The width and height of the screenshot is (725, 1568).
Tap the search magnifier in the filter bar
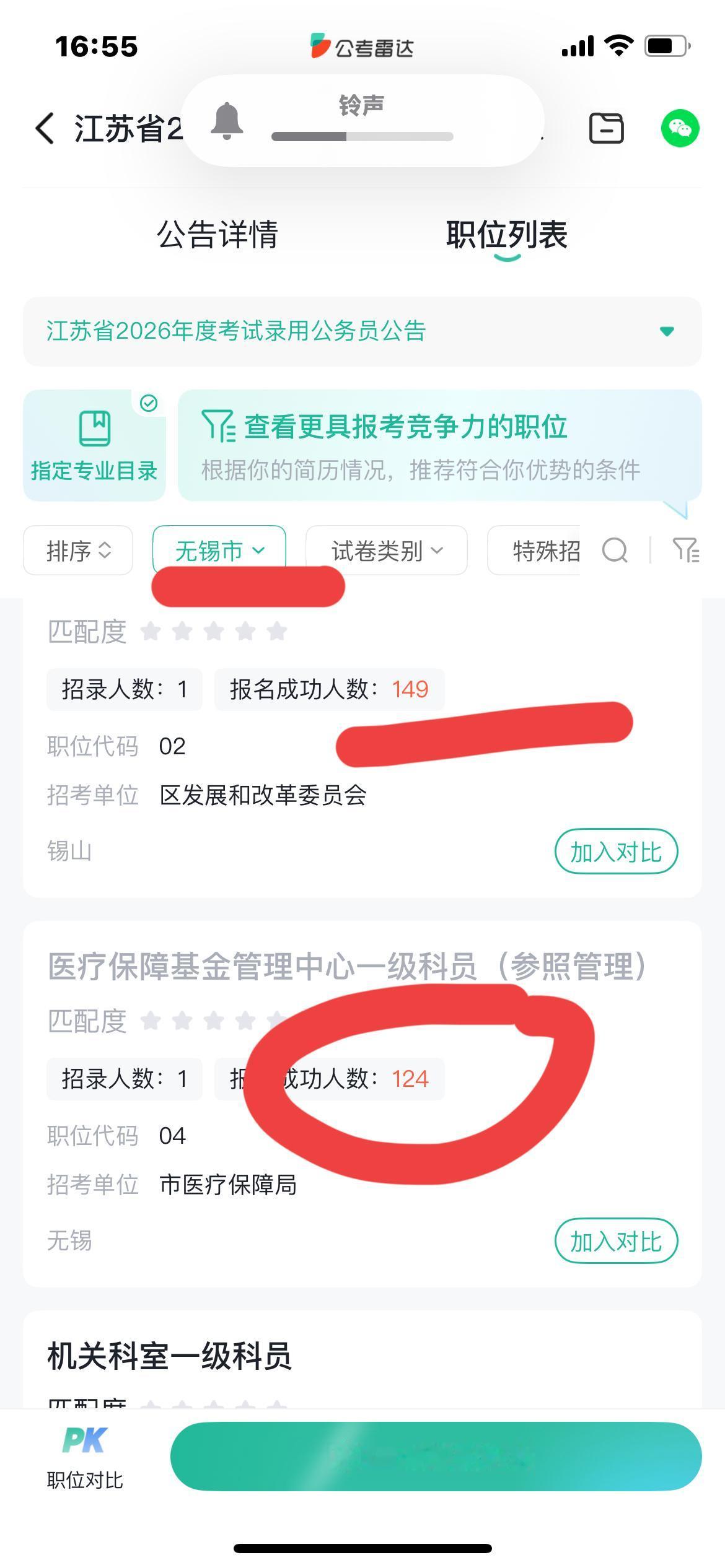(614, 550)
